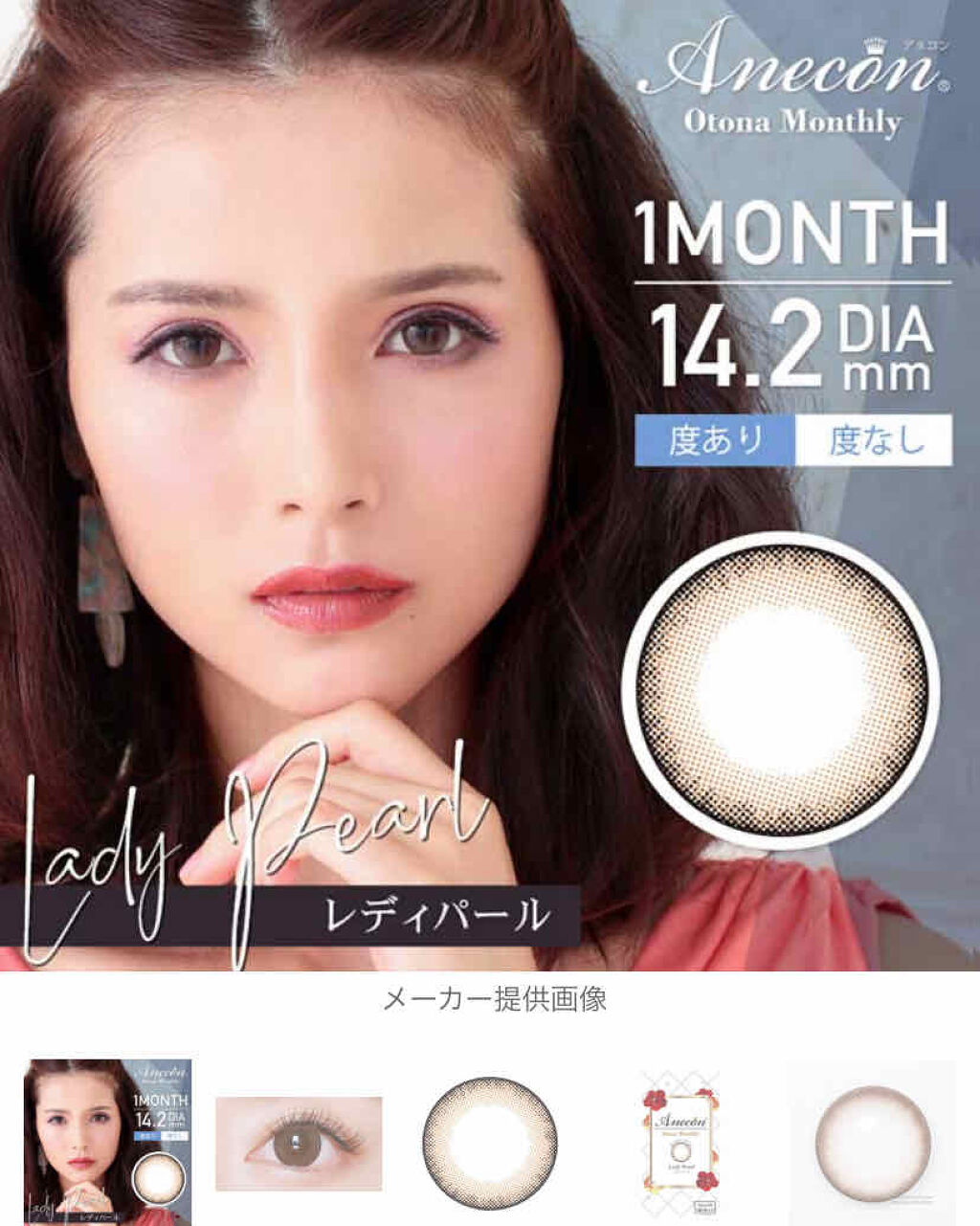
Task: Select the actual lens photo thumbnail
Action: click(871, 1143)
